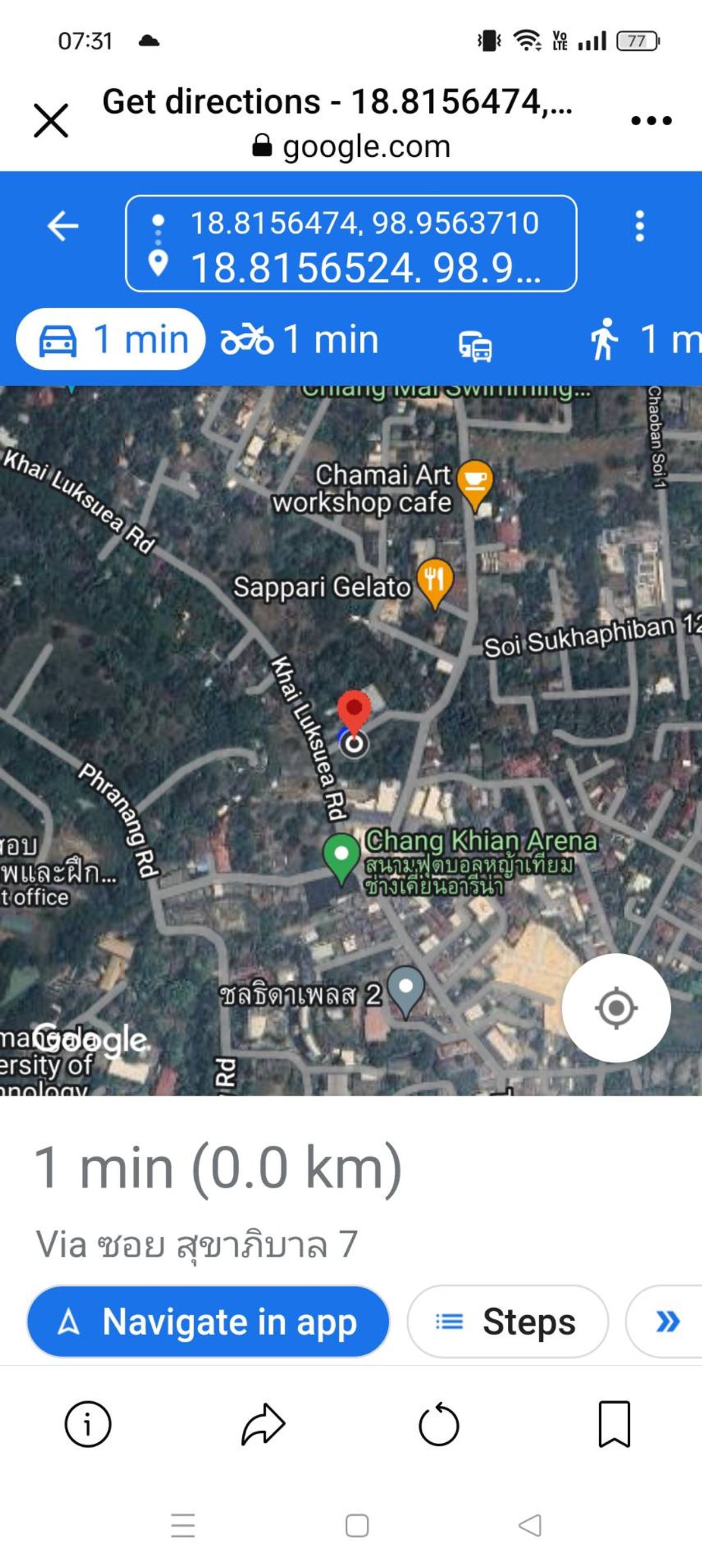Tap Navigate in app
Viewport: 702px width, 1568px height.
coord(208,1322)
